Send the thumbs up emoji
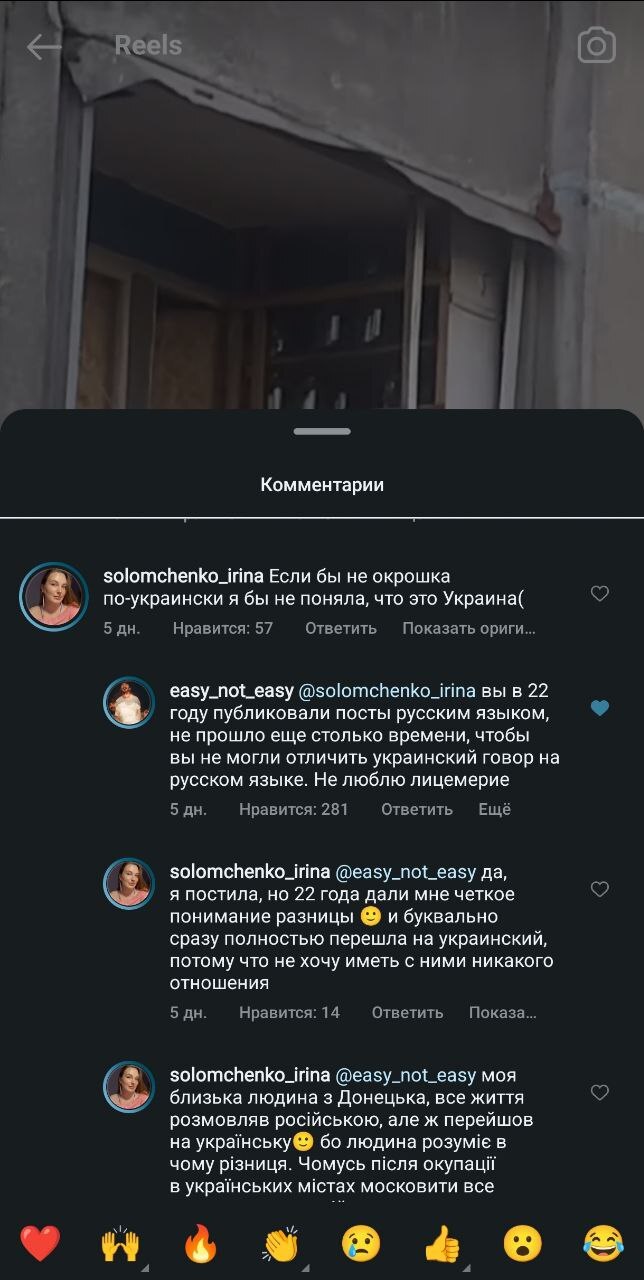 [x=442, y=1244]
